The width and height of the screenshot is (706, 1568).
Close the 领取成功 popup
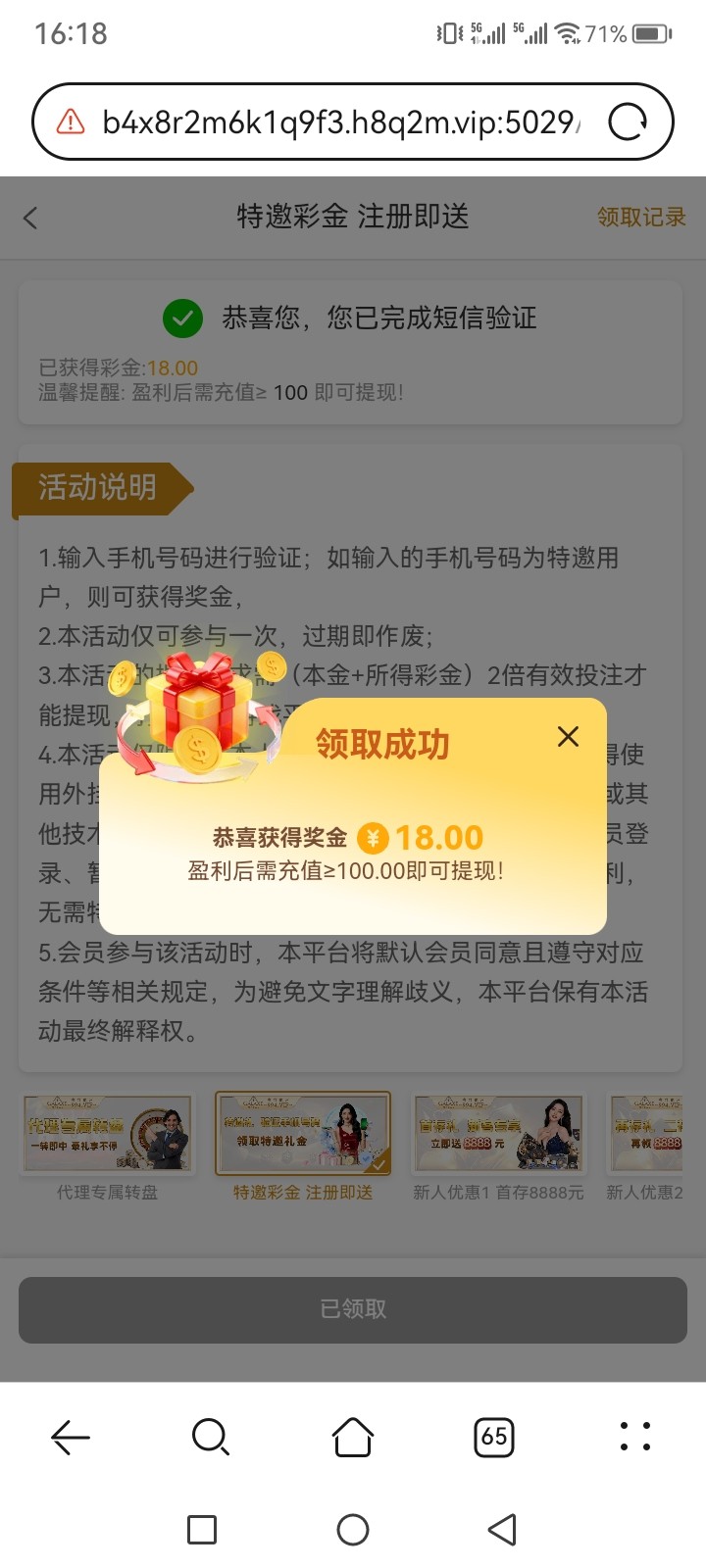pyautogui.click(x=568, y=737)
